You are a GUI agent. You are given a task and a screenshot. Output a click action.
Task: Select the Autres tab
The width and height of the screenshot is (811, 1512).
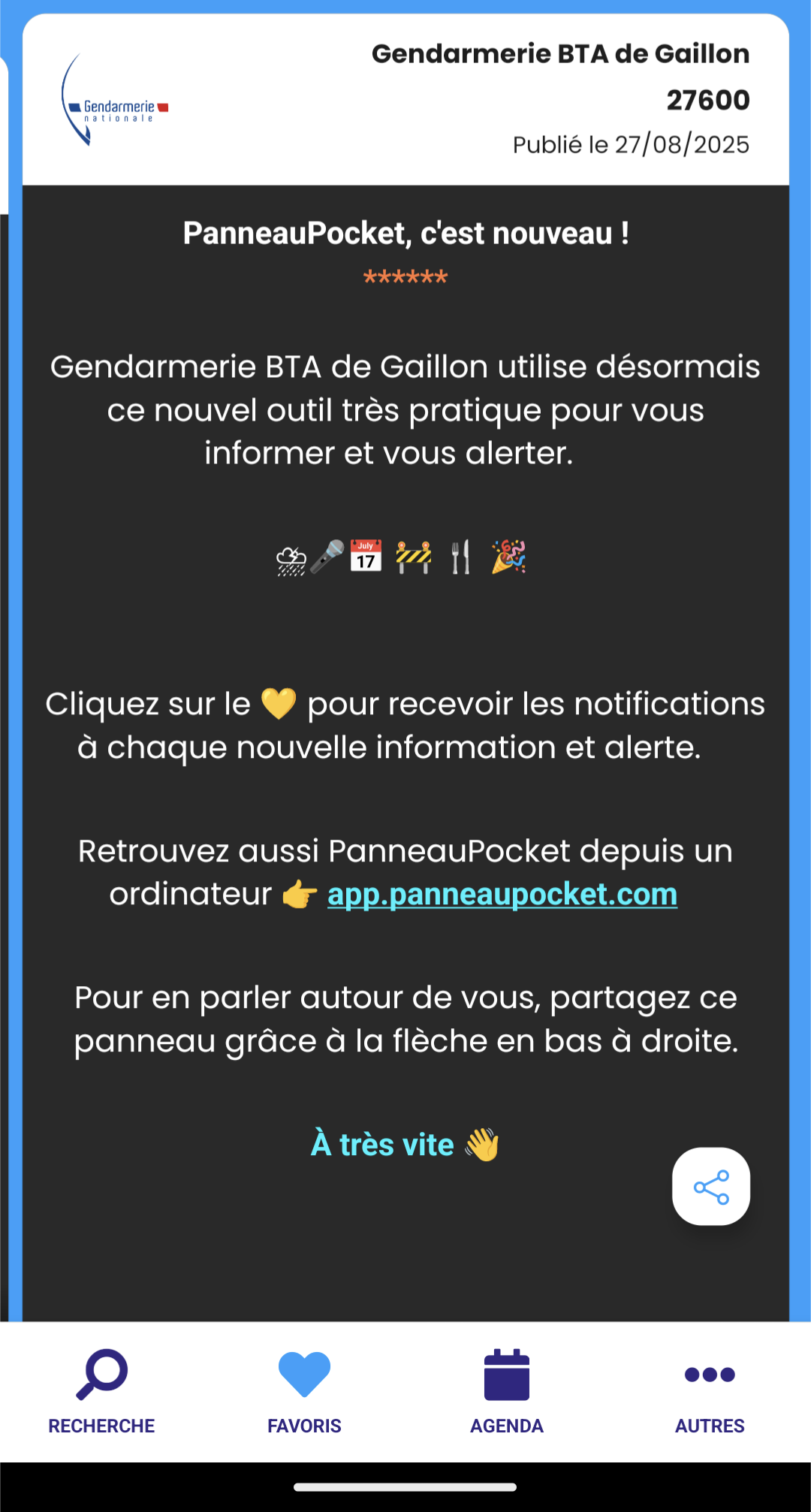(710, 1392)
